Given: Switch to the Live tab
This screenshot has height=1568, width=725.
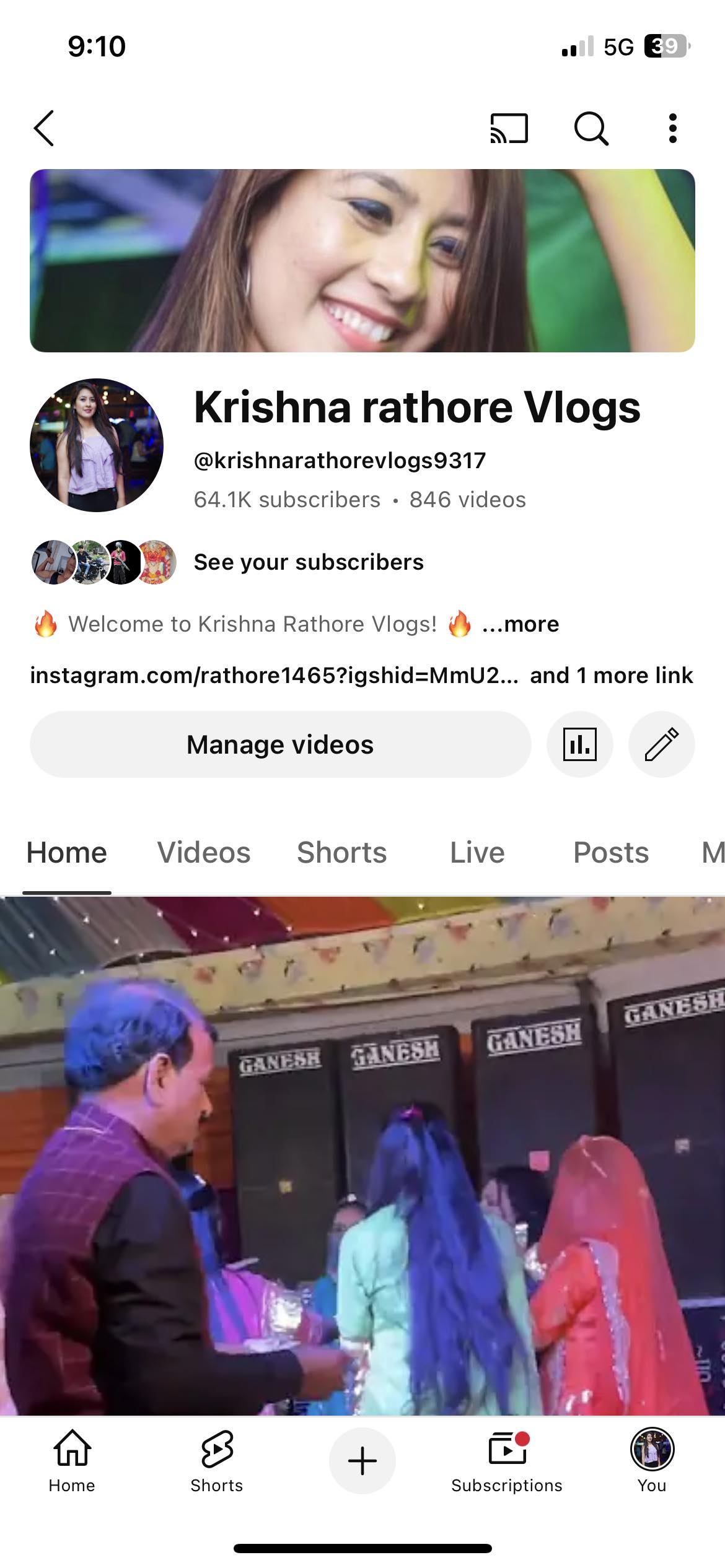Looking at the screenshot, I should pyautogui.click(x=477, y=852).
